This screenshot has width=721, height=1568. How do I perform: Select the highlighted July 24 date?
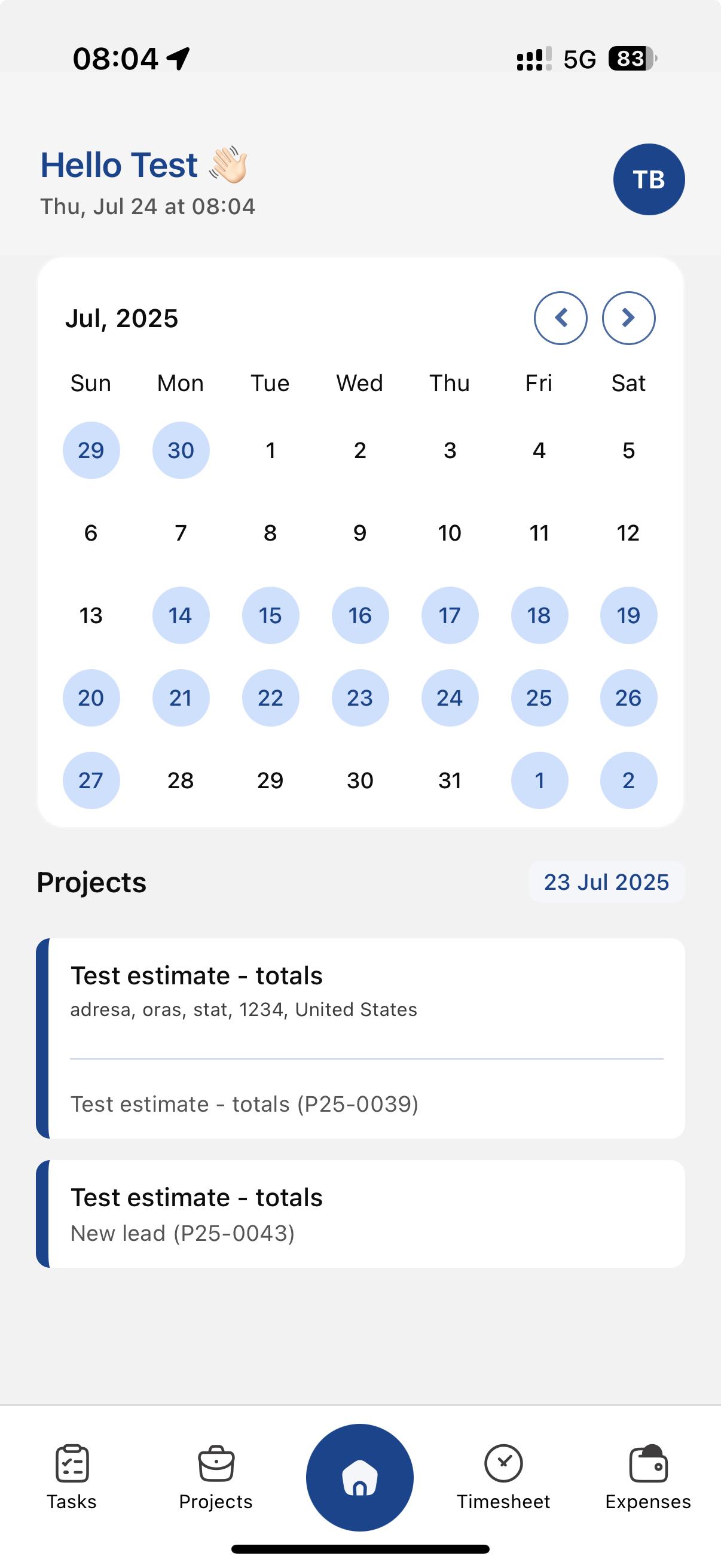coord(450,698)
